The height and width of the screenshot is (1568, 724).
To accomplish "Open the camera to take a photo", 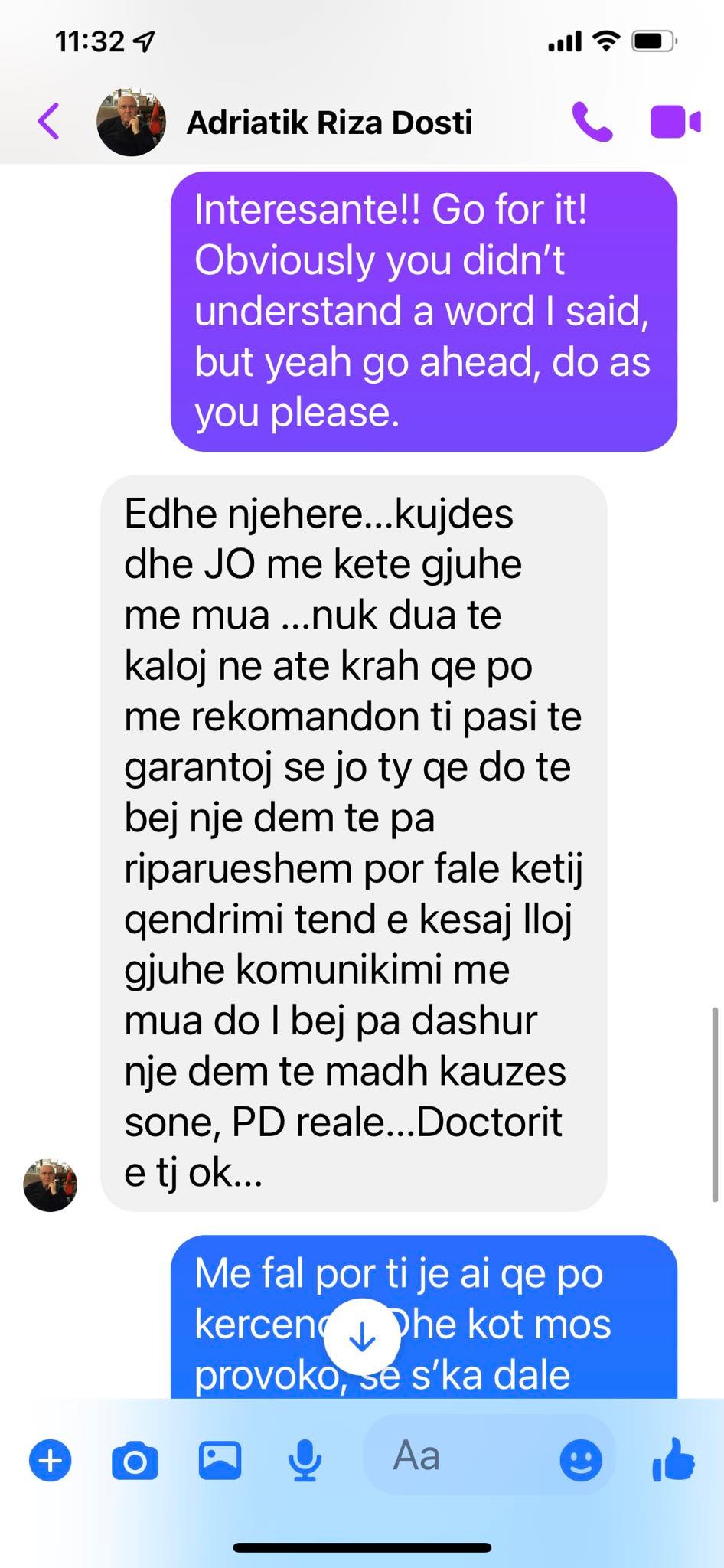I will 135,1461.
